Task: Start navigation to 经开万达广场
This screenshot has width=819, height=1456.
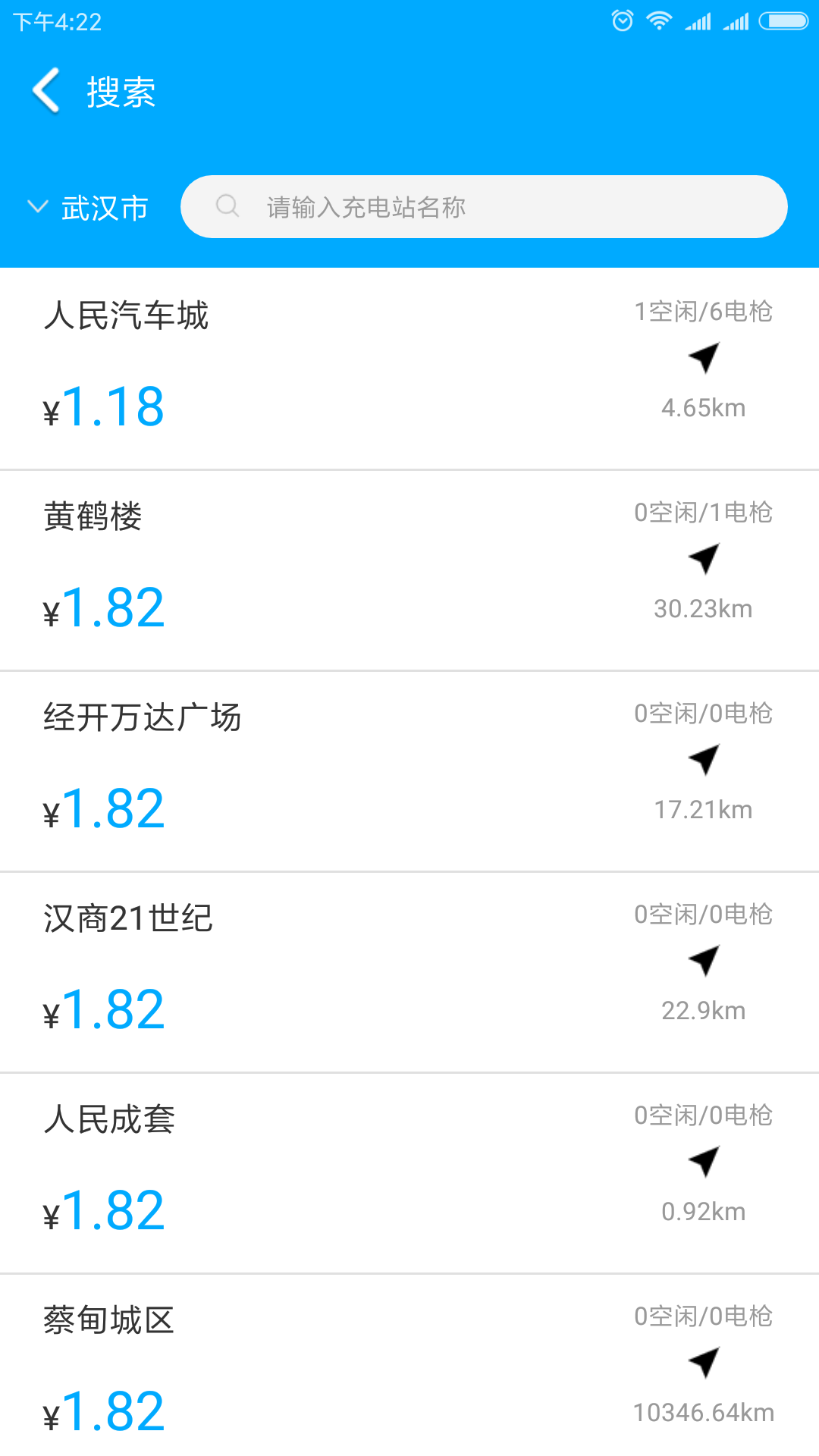Action: [704, 760]
